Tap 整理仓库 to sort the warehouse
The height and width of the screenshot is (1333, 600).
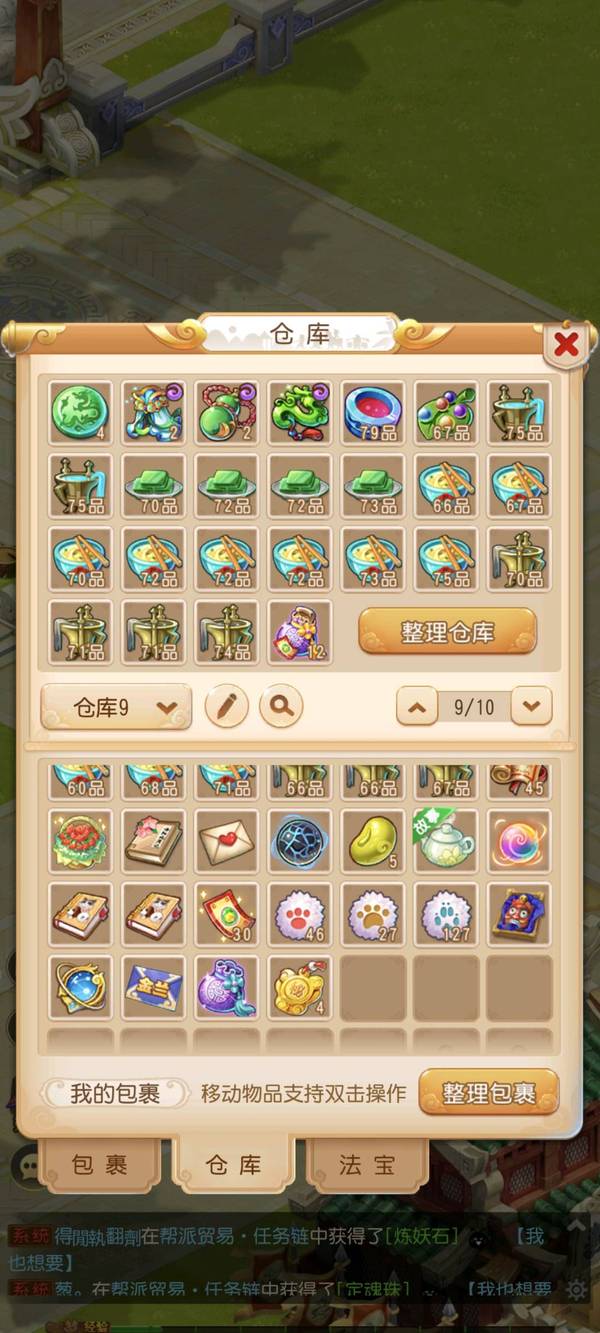tap(447, 633)
